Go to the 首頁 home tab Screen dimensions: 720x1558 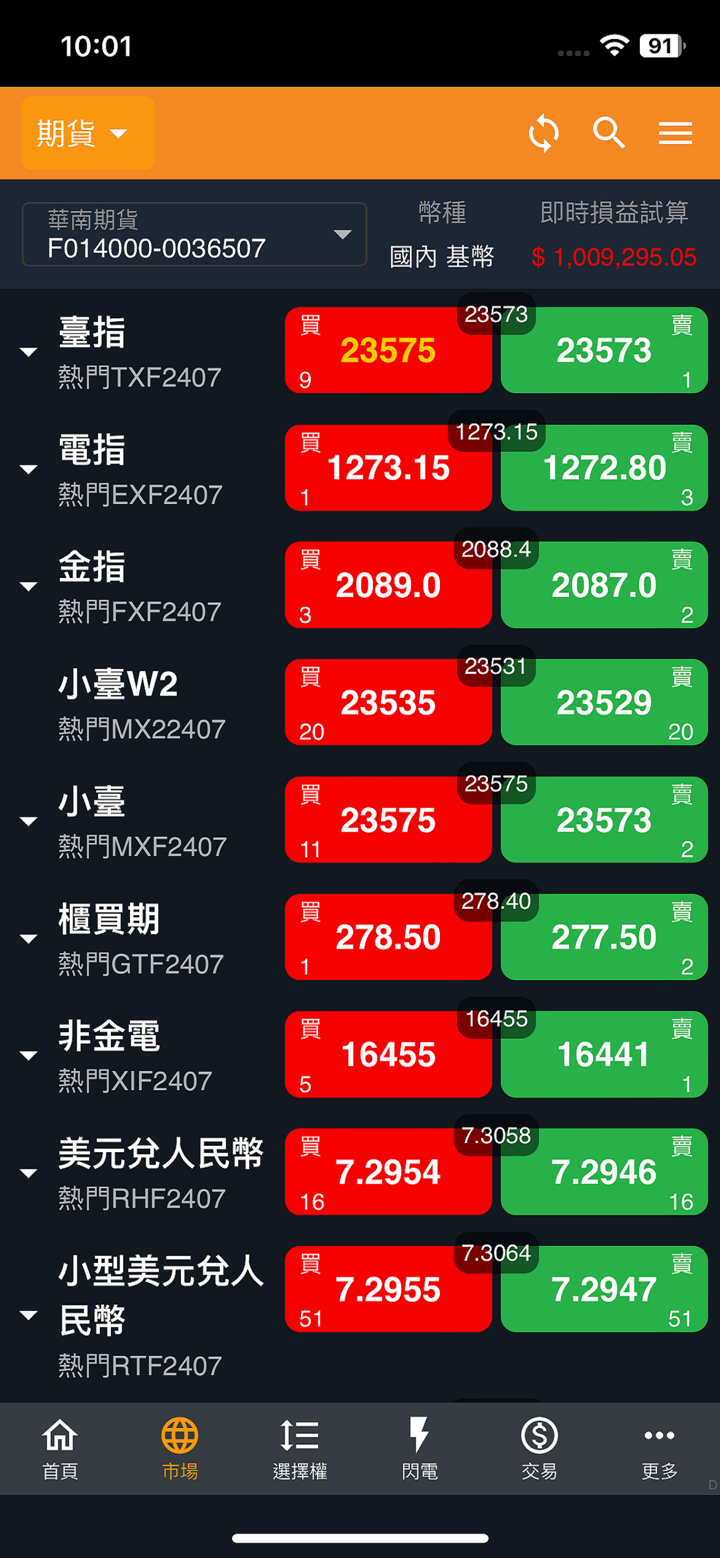point(60,1449)
